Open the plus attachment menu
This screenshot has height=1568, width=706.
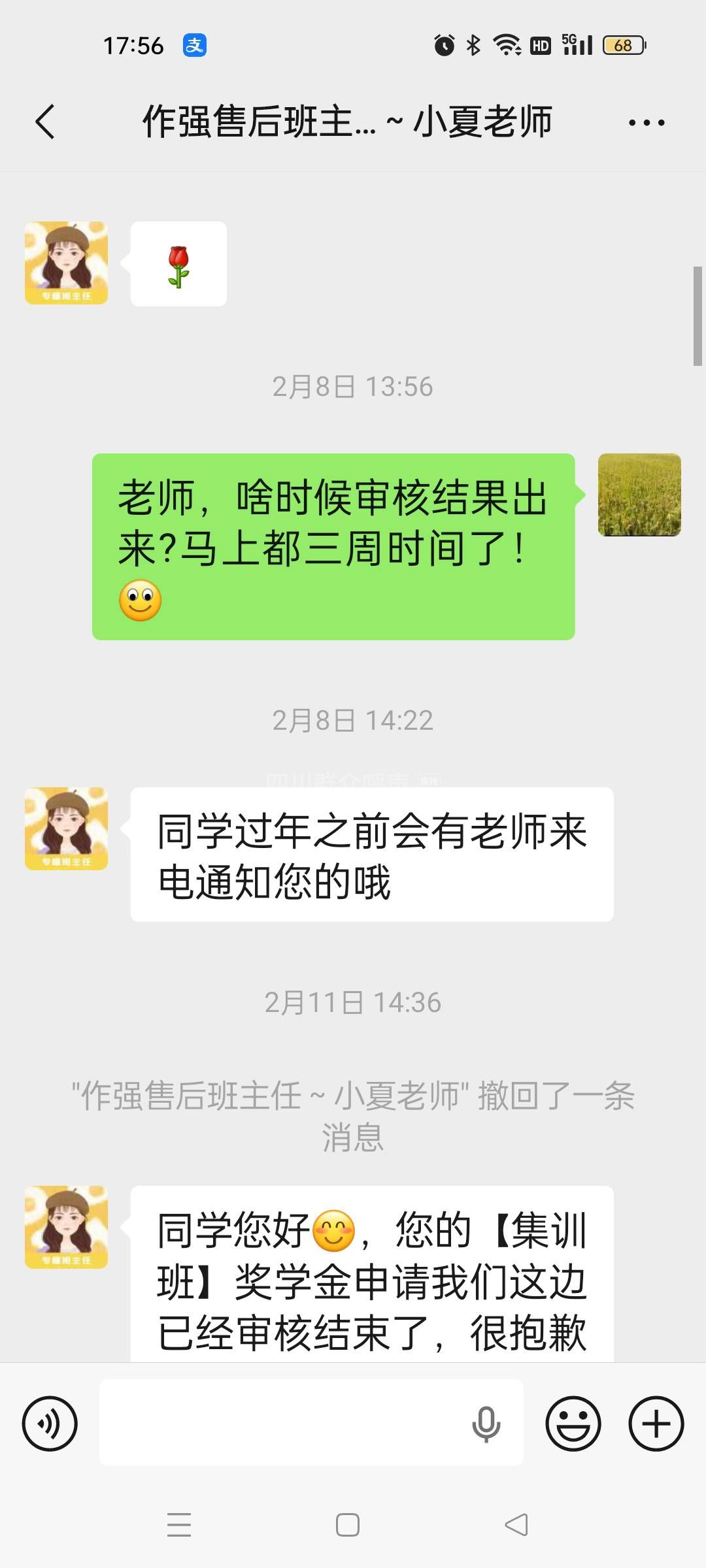[x=656, y=1424]
